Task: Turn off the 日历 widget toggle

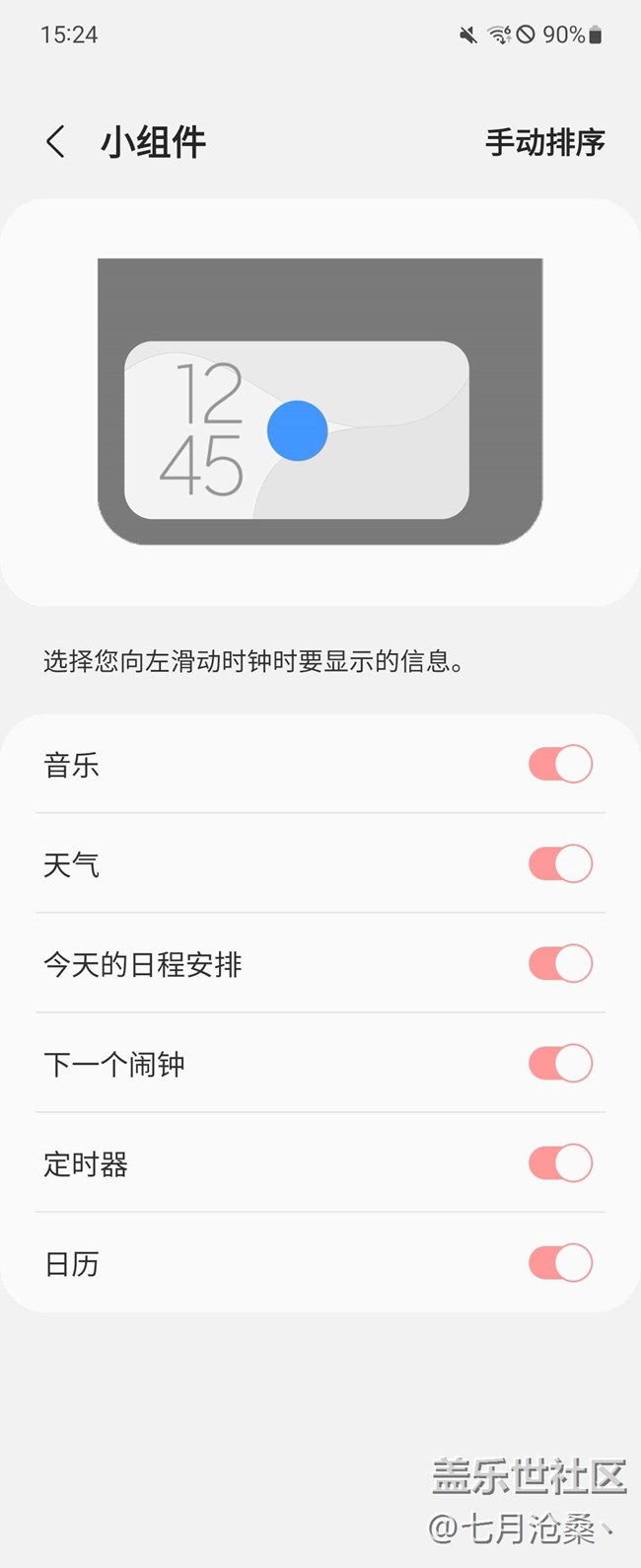Action: [560, 1262]
